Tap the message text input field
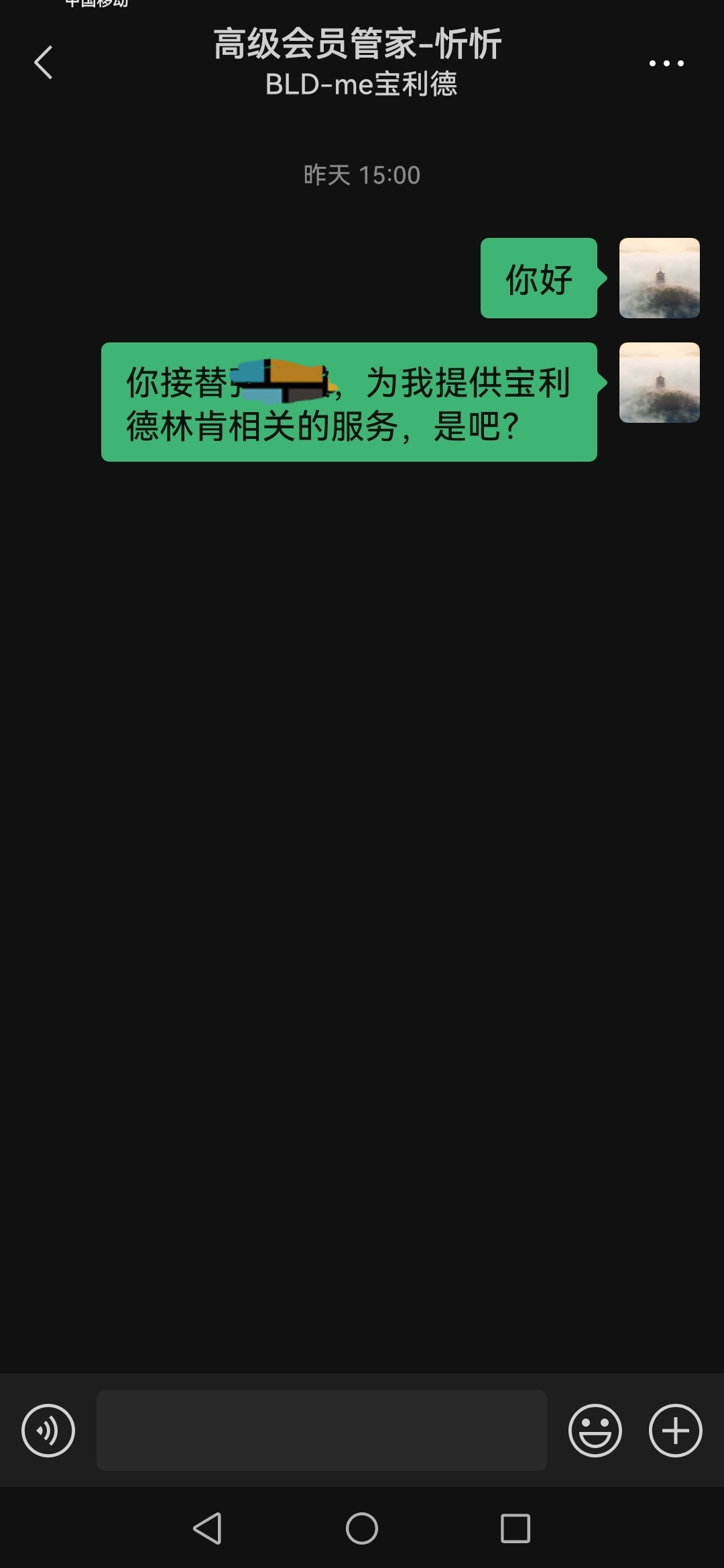The image size is (724, 1568). pyautogui.click(x=322, y=1431)
